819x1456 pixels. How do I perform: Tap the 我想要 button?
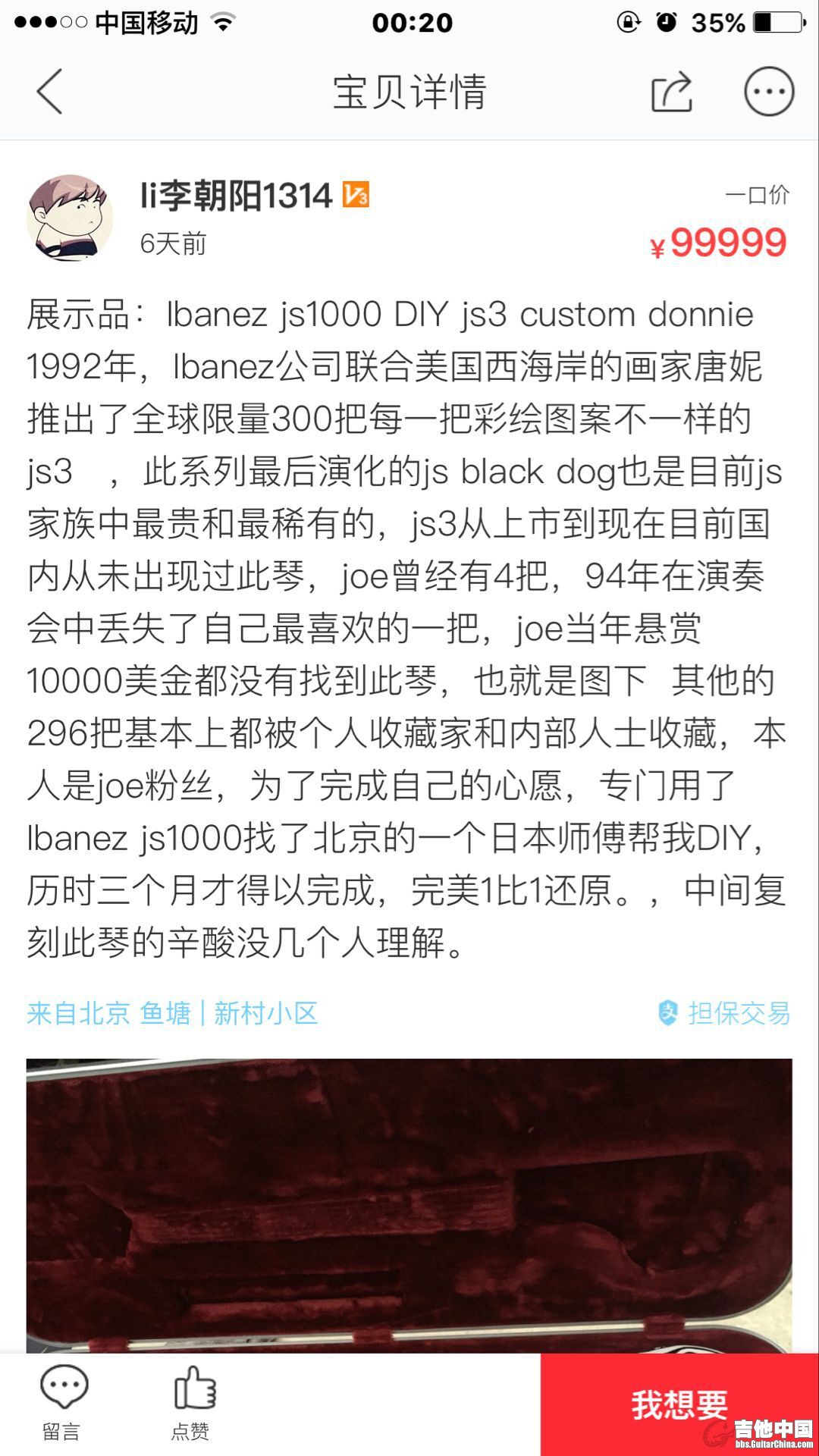point(678,1404)
